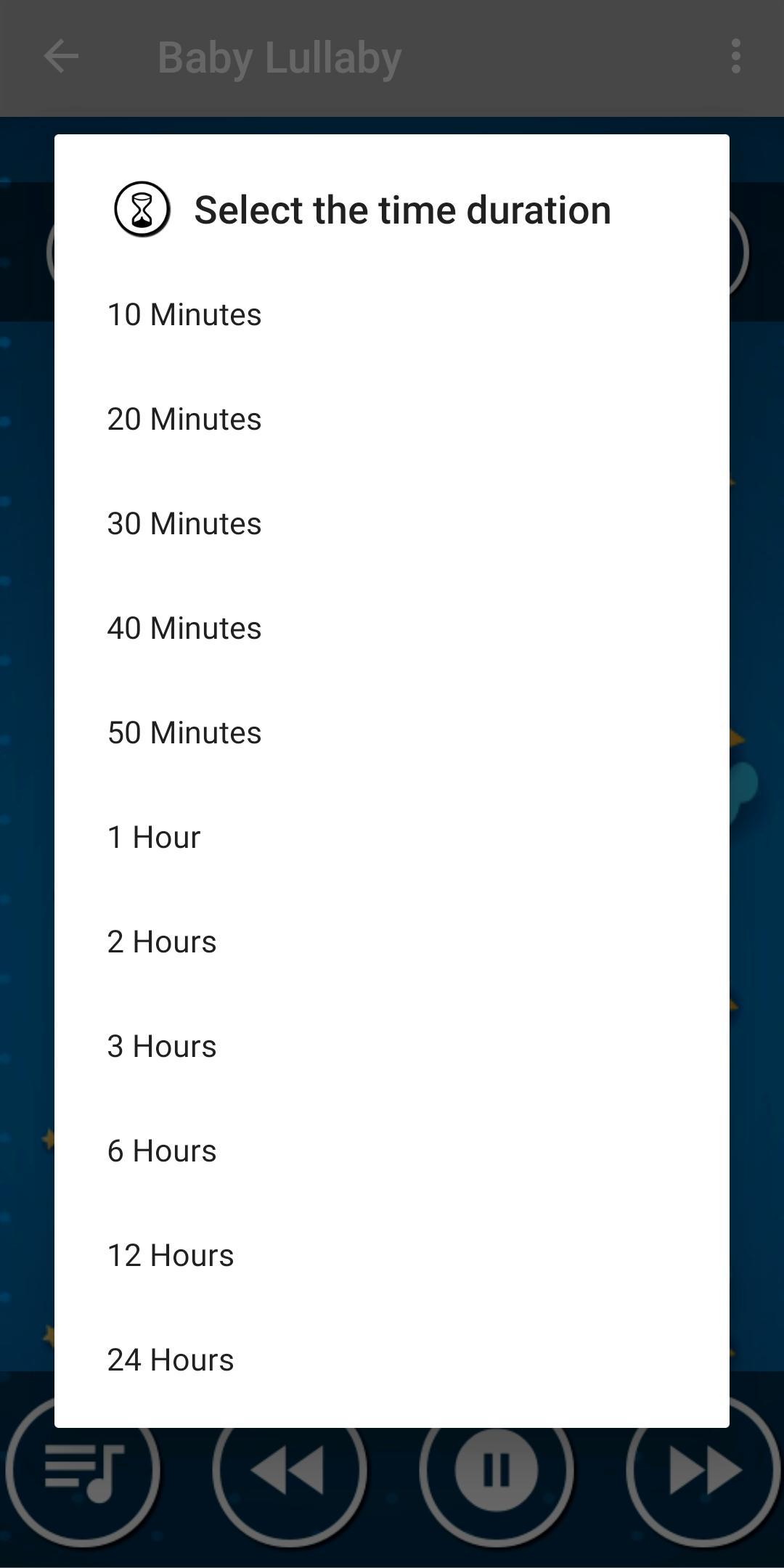
Task: Pick the 30 Minutes option
Action: click(392, 523)
